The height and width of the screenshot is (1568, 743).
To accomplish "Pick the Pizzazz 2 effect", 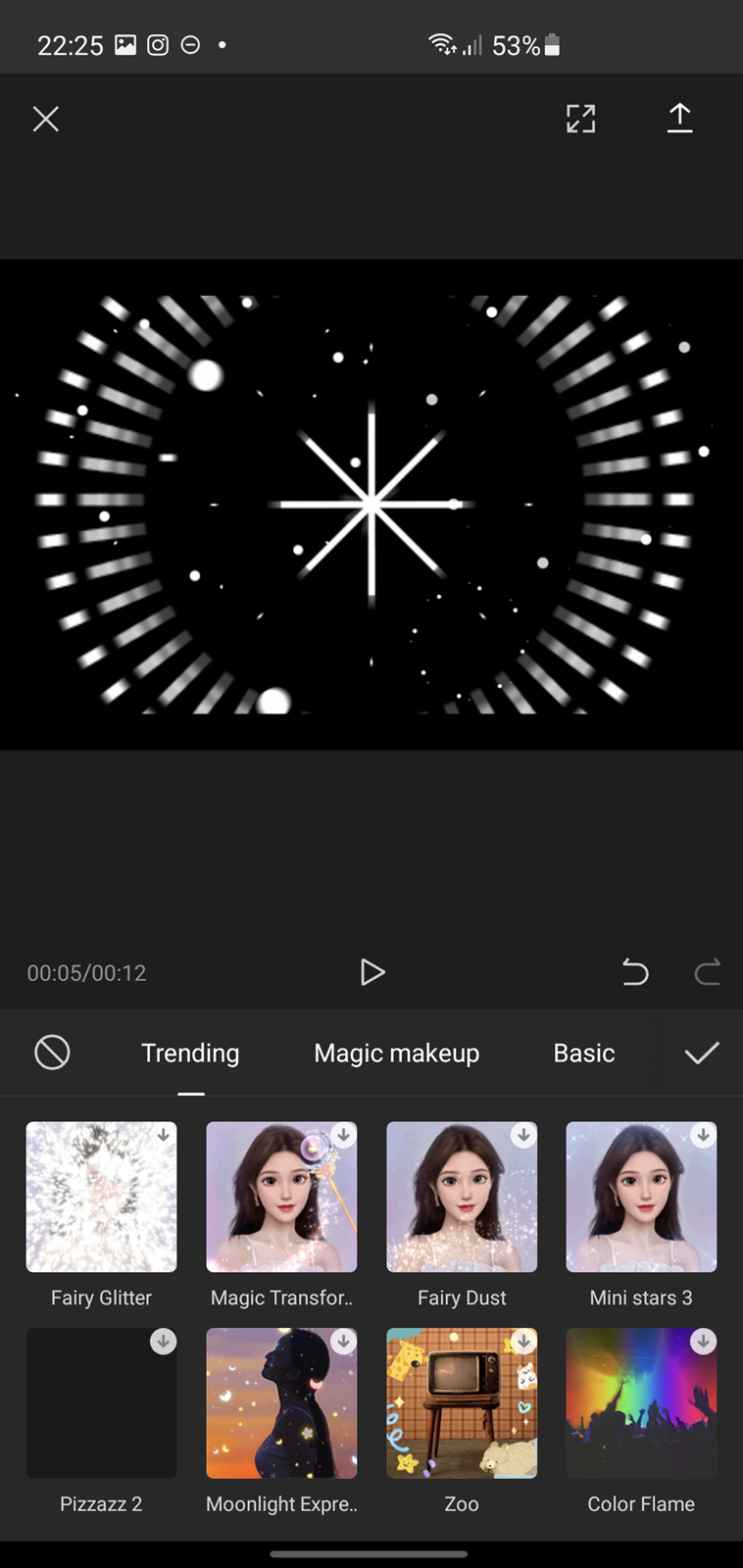I will click(x=102, y=1402).
